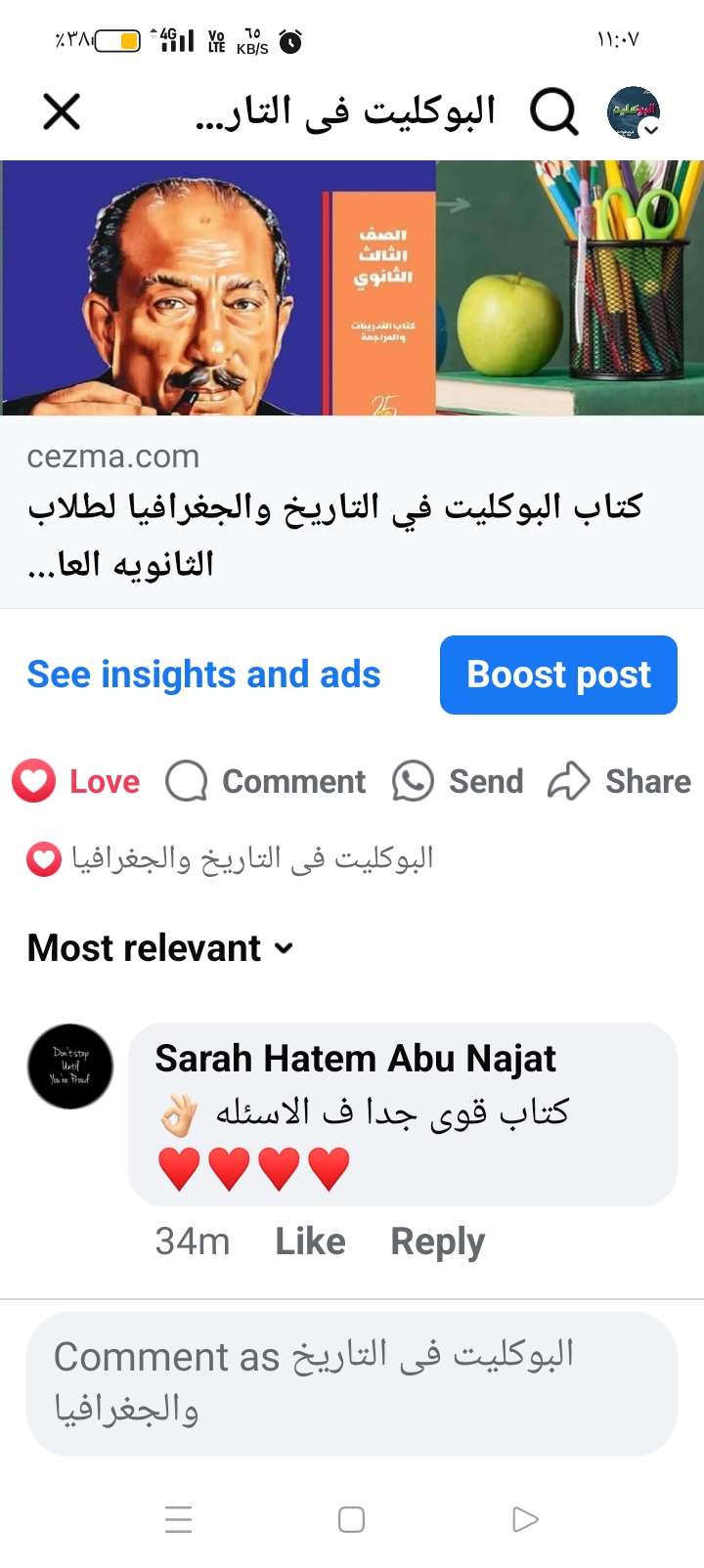
Task: Open See insights and ads
Action: click(x=203, y=675)
